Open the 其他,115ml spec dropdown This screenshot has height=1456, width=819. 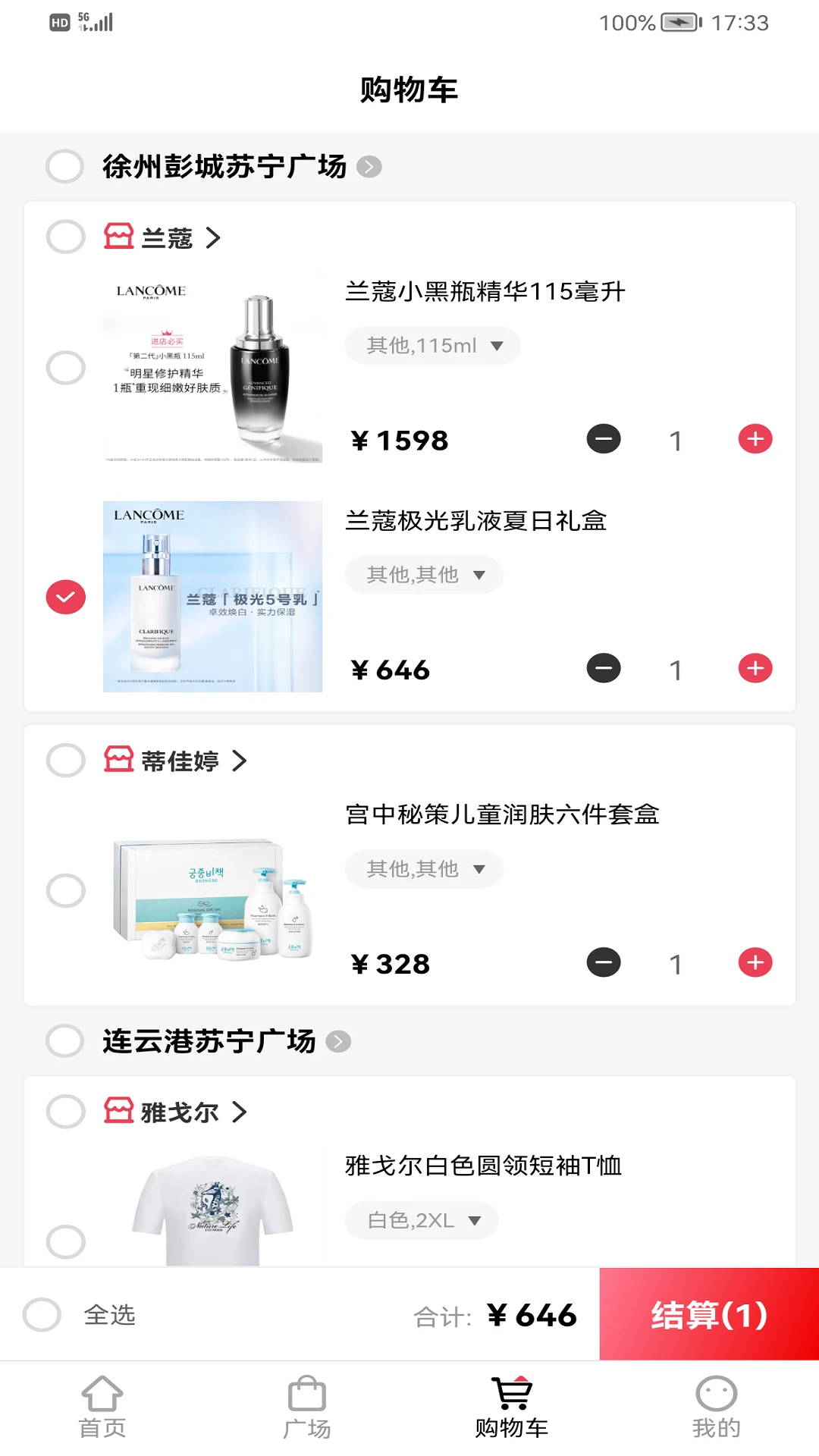431,345
